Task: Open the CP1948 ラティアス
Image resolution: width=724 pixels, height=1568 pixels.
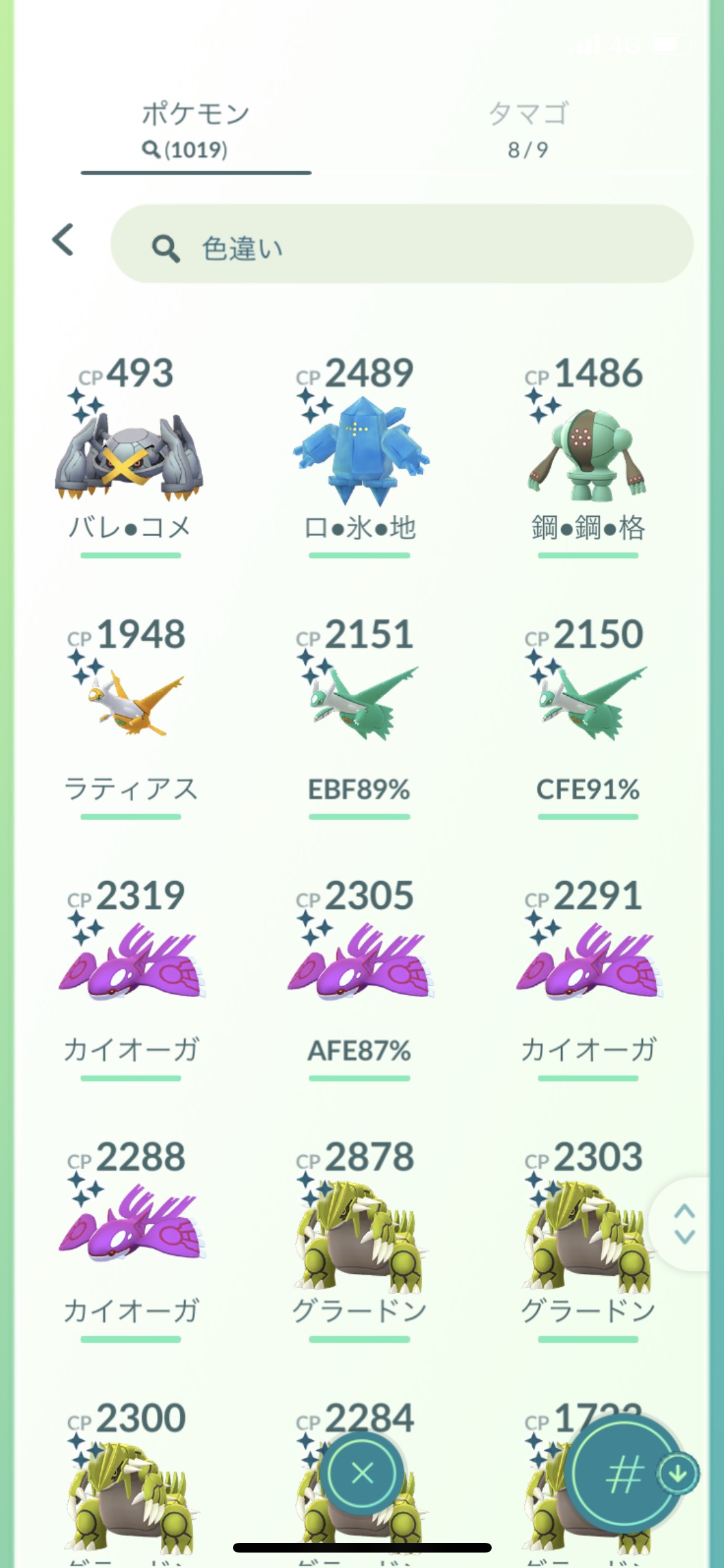Action: tap(130, 708)
